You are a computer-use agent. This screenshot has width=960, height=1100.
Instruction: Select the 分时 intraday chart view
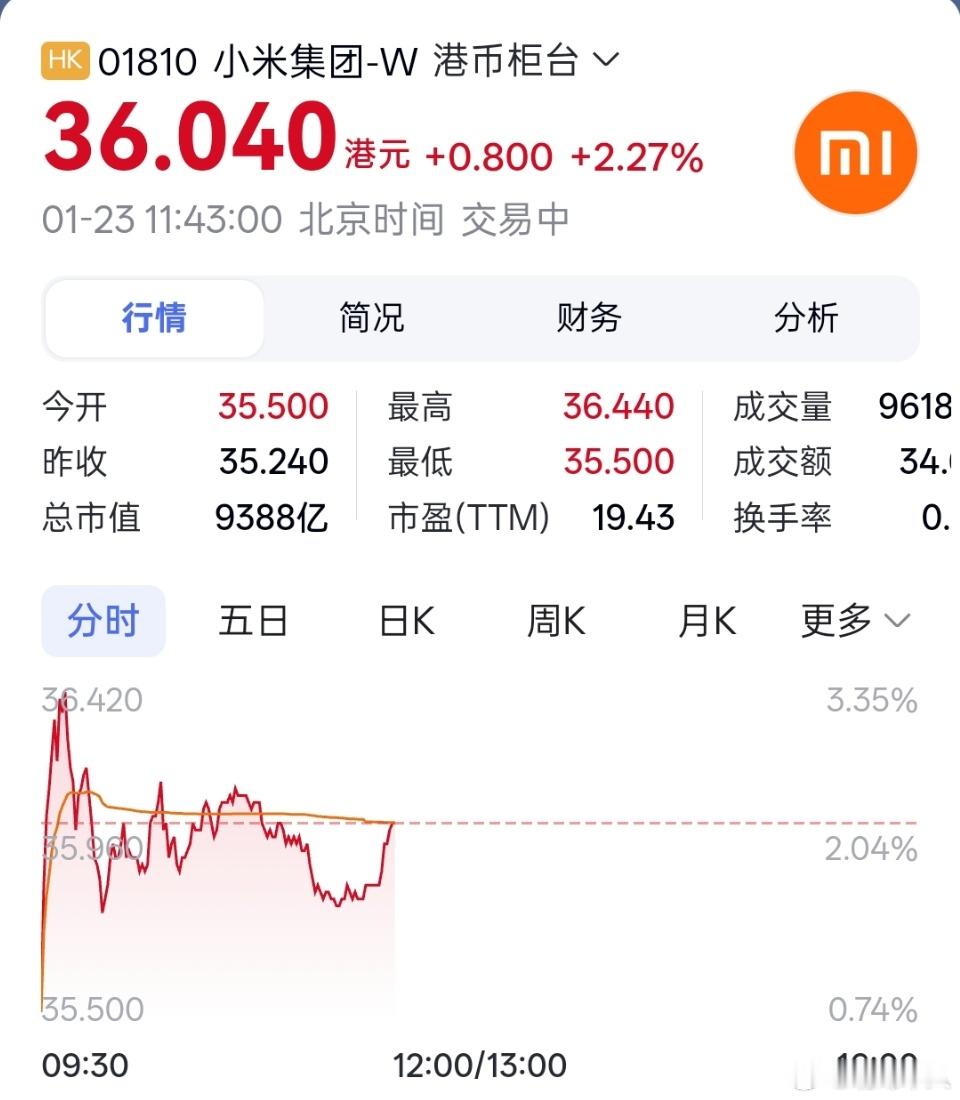(x=103, y=620)
